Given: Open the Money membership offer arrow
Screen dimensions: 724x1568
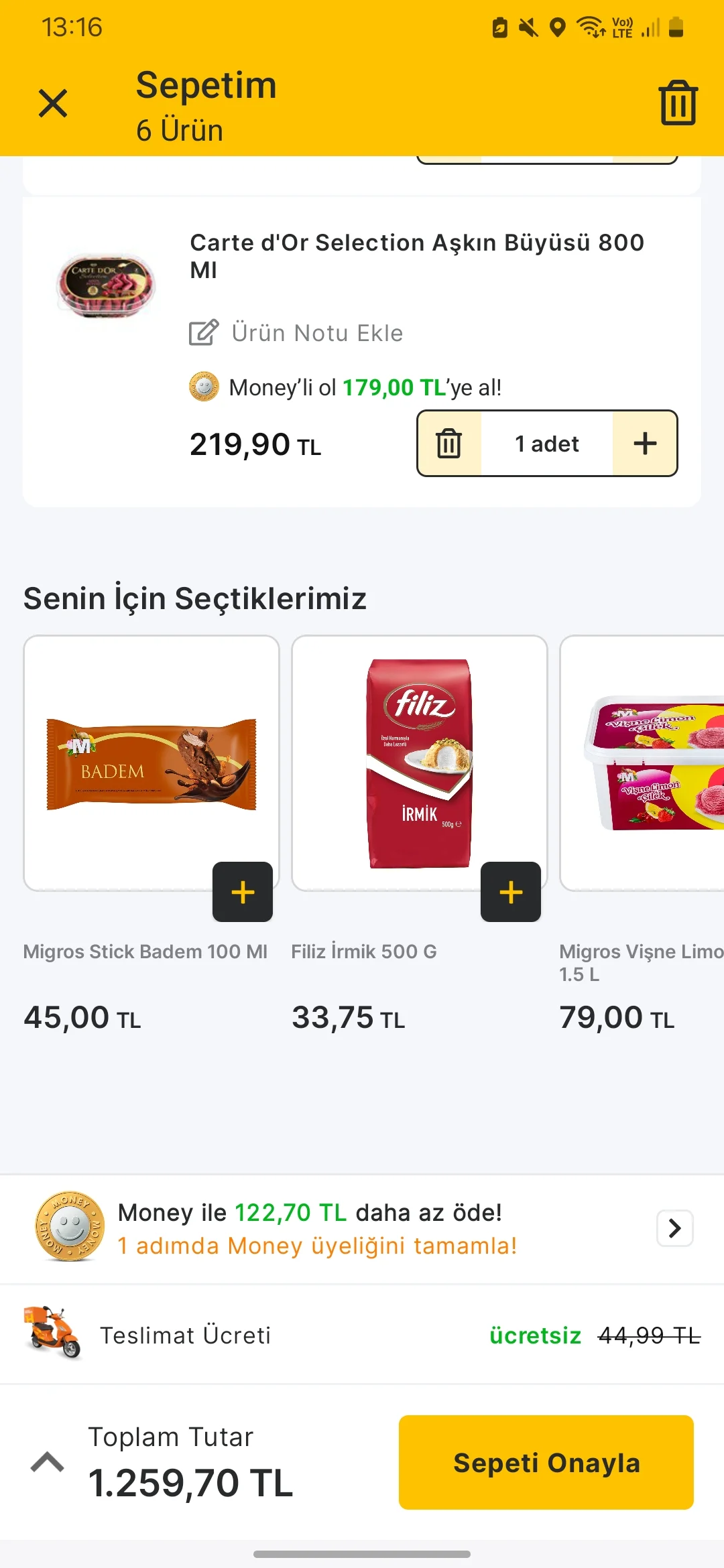Looking at the screenshot, I should (x=675, y=1228).
